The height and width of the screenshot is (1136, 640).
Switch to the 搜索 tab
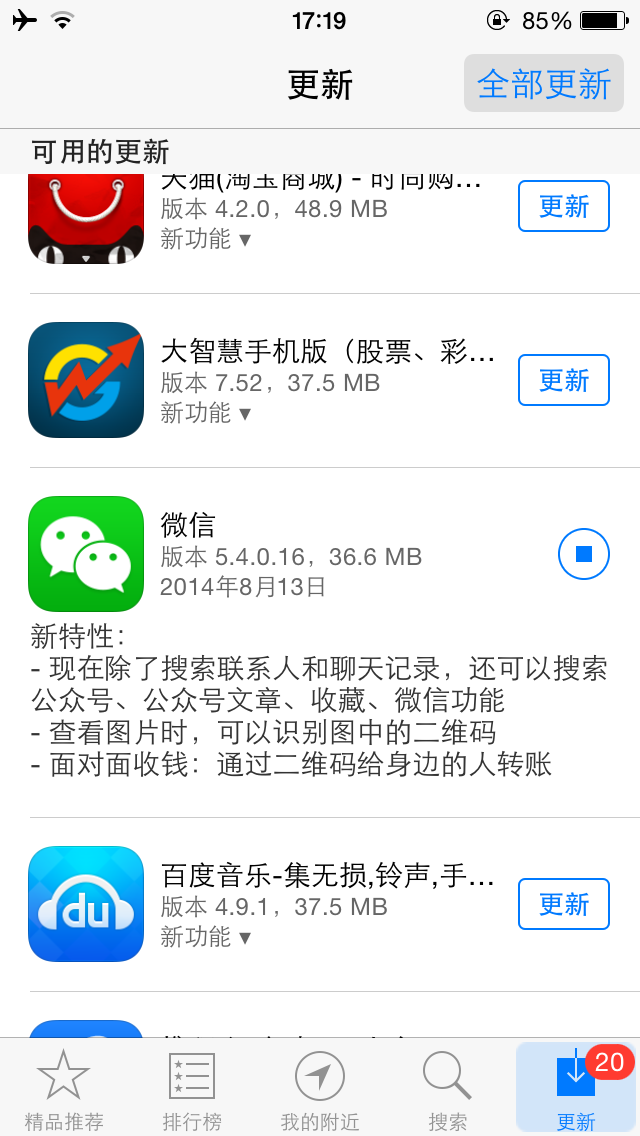(447, 1089)
